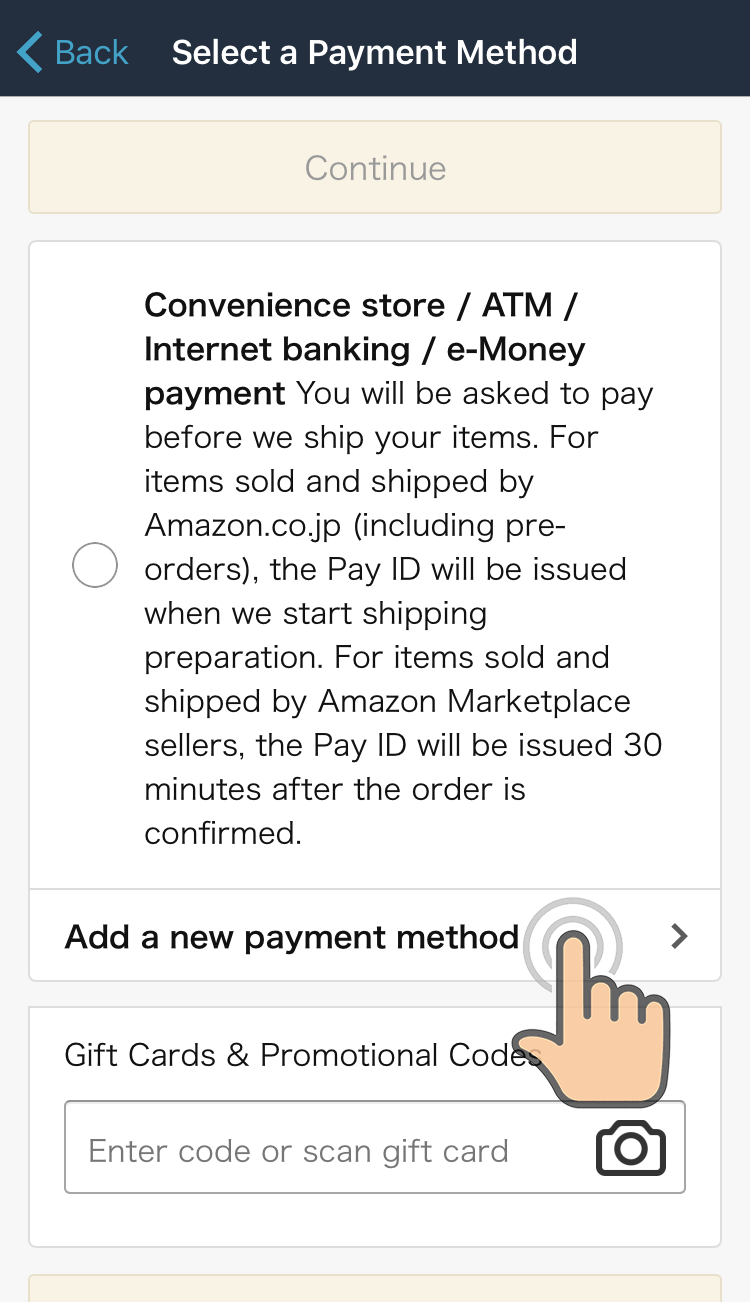Select the Convenience store / ATM payment option

(x=95, y=566)
